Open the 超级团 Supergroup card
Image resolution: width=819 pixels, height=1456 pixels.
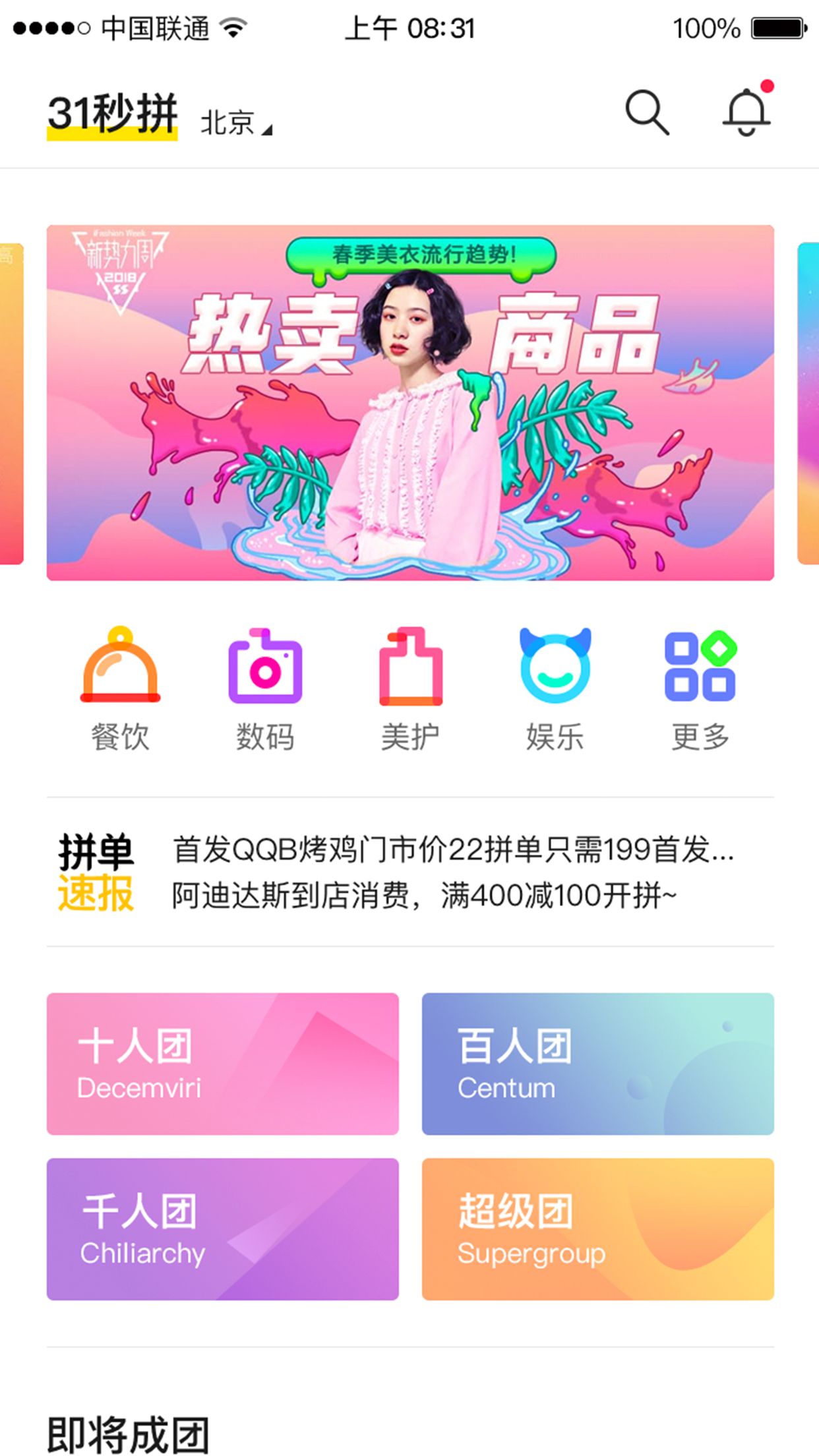(597, 1230)
